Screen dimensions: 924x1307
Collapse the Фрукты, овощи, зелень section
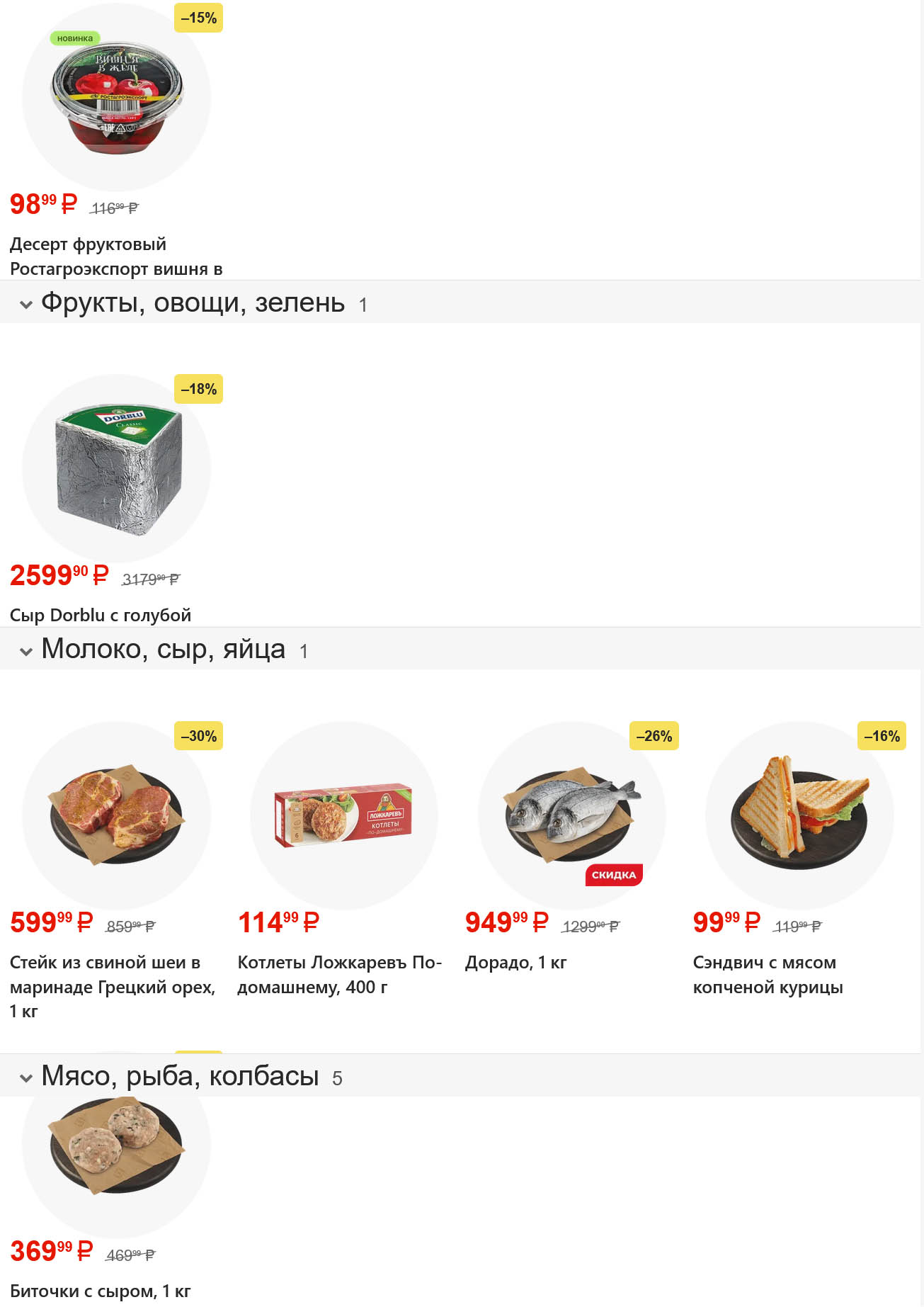coord(26,305)
